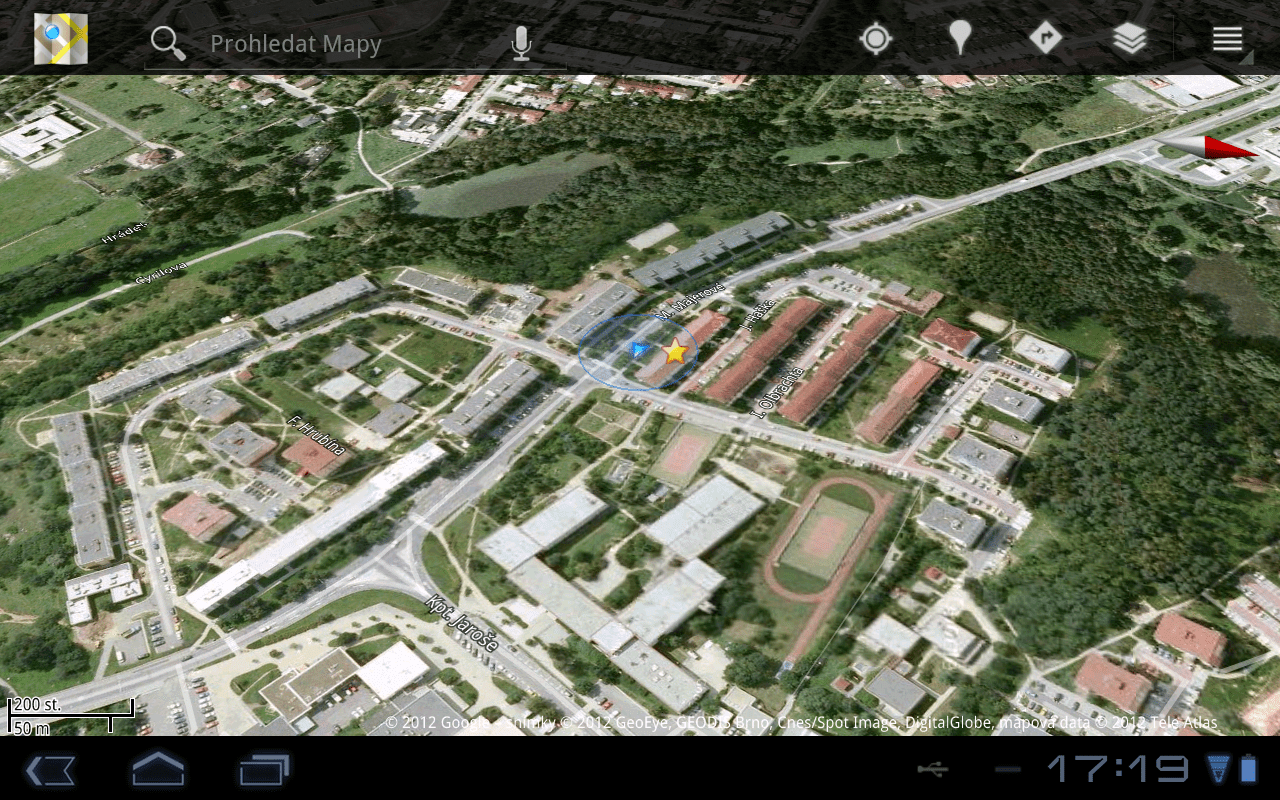Open the map layers selector
This screenshot has height=800, width=1280.
(1129, 40)
